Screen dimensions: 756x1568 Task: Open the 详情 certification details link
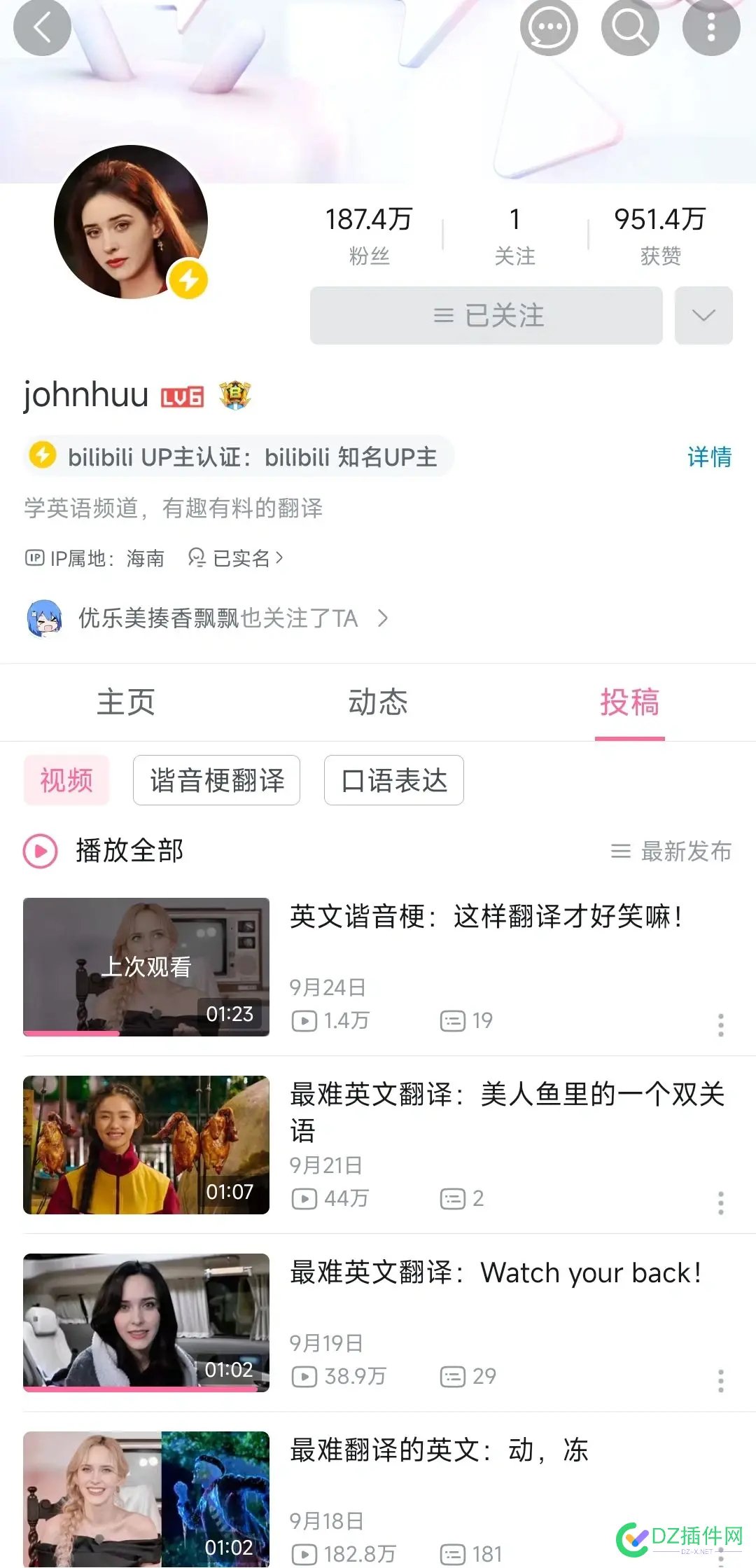(709, 457)
